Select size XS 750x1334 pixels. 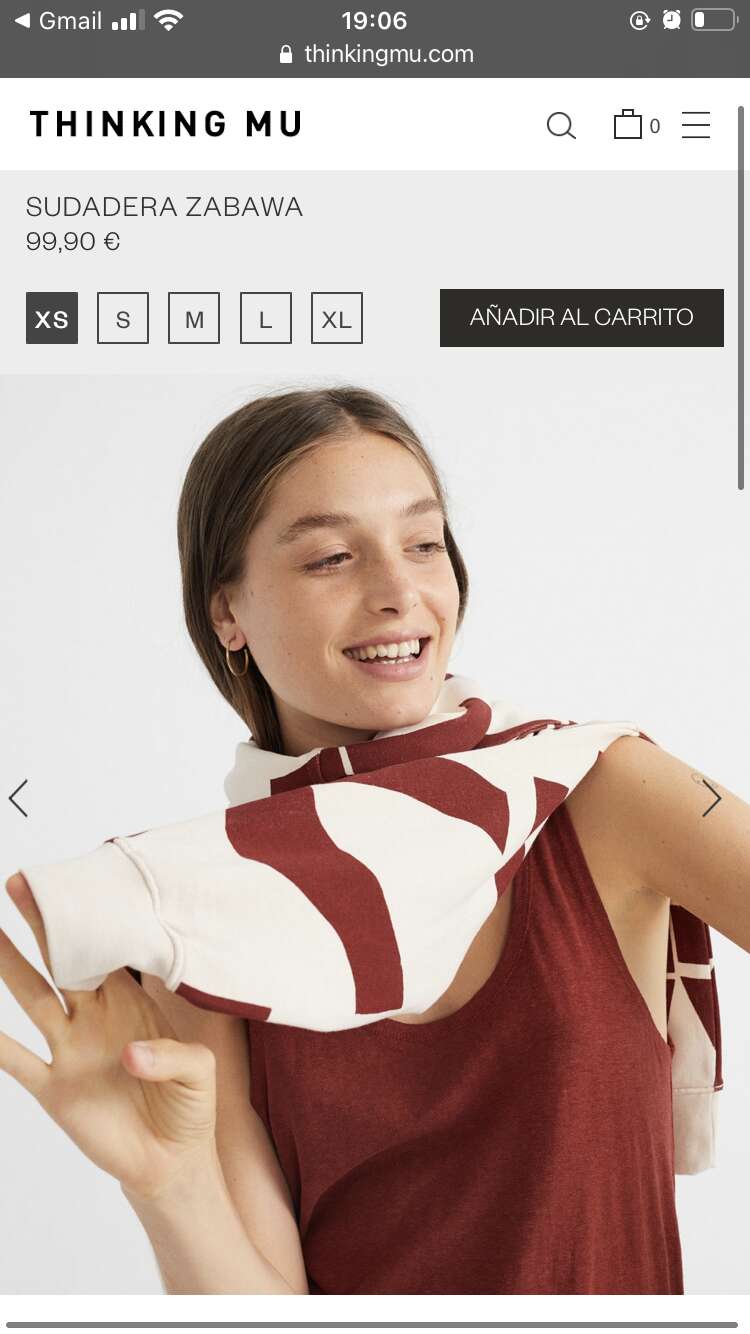(x=52, y=318)
